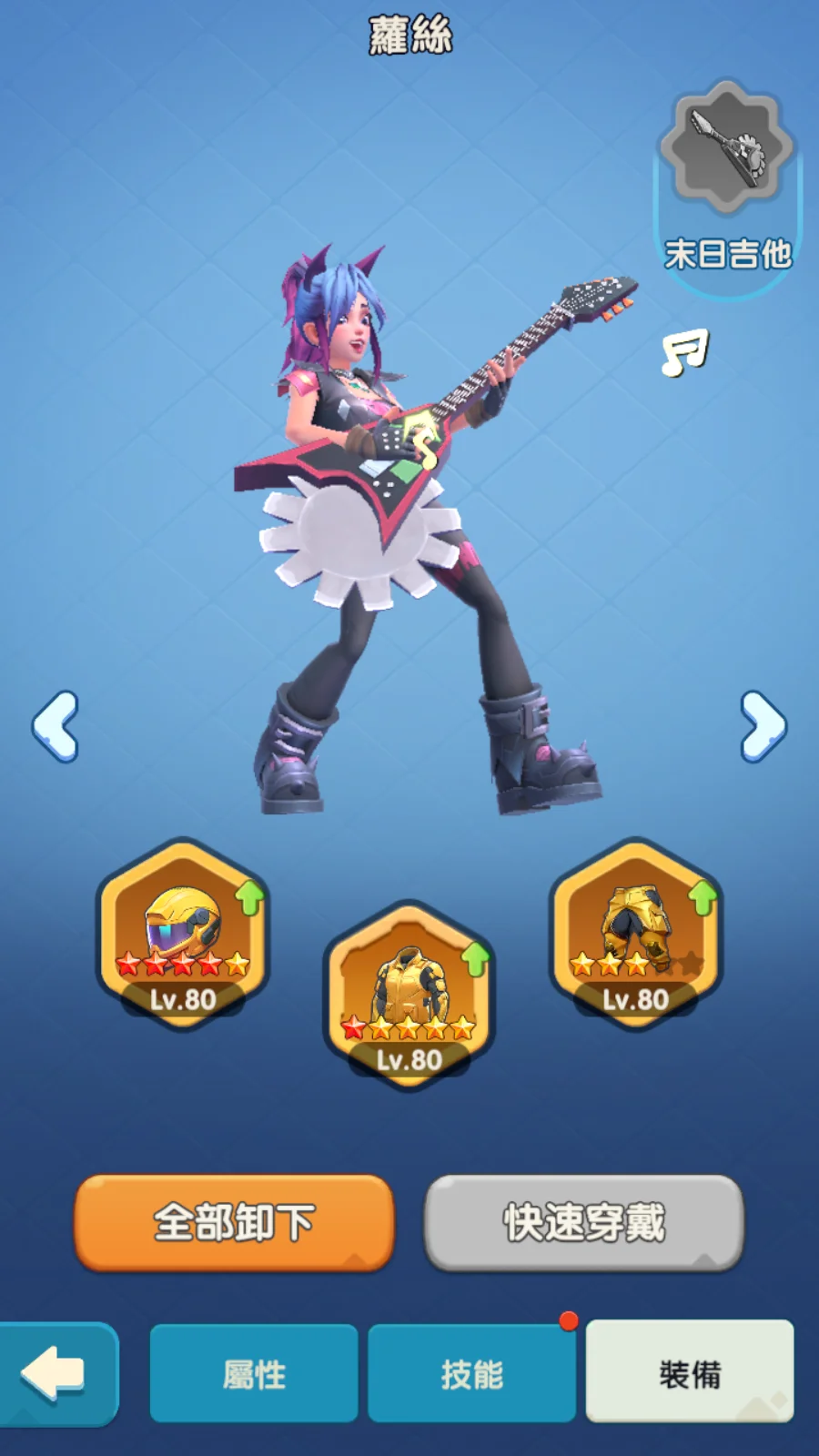Select the 裝備 tab
Image resolution: width=819 pixels, height=1456 pixels.
690,1373
